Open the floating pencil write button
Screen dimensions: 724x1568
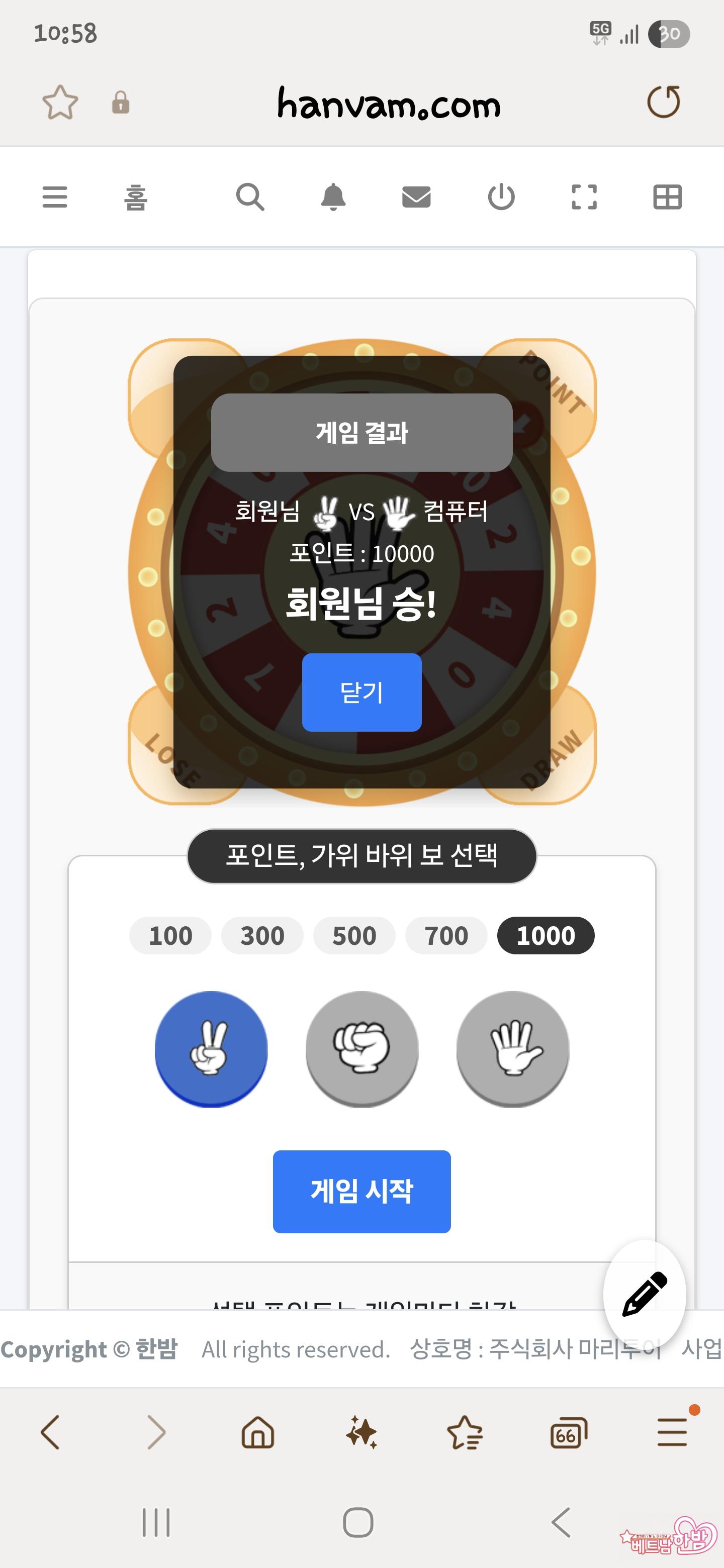coord(644,1294)
